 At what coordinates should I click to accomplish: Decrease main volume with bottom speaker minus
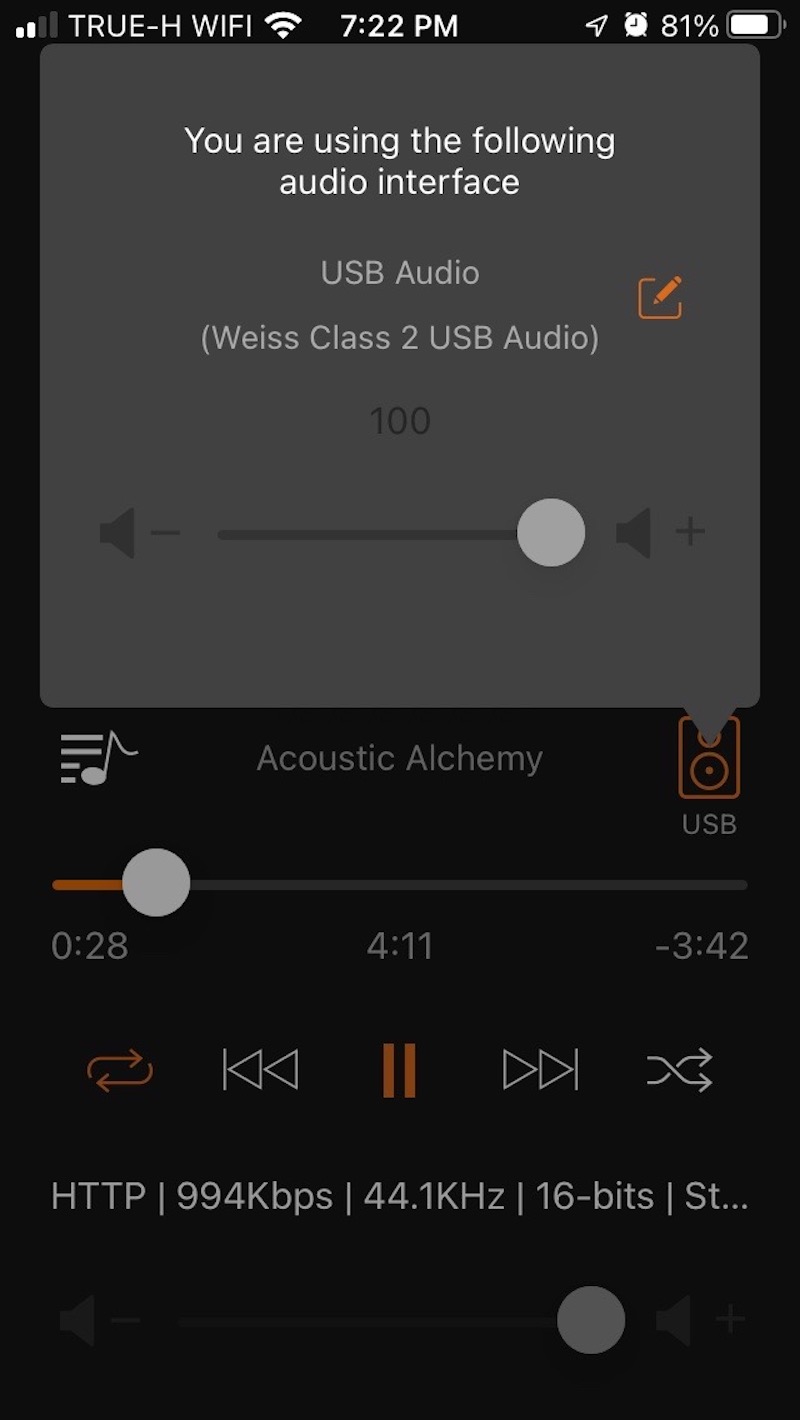(99, 1321)
